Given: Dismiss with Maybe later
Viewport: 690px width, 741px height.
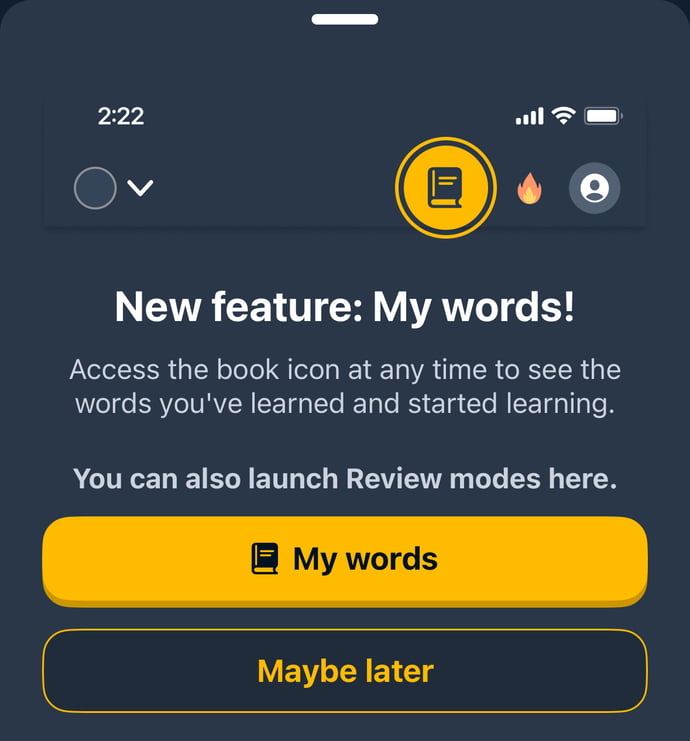Looking at the screenshot, I should tap(344, 670).
